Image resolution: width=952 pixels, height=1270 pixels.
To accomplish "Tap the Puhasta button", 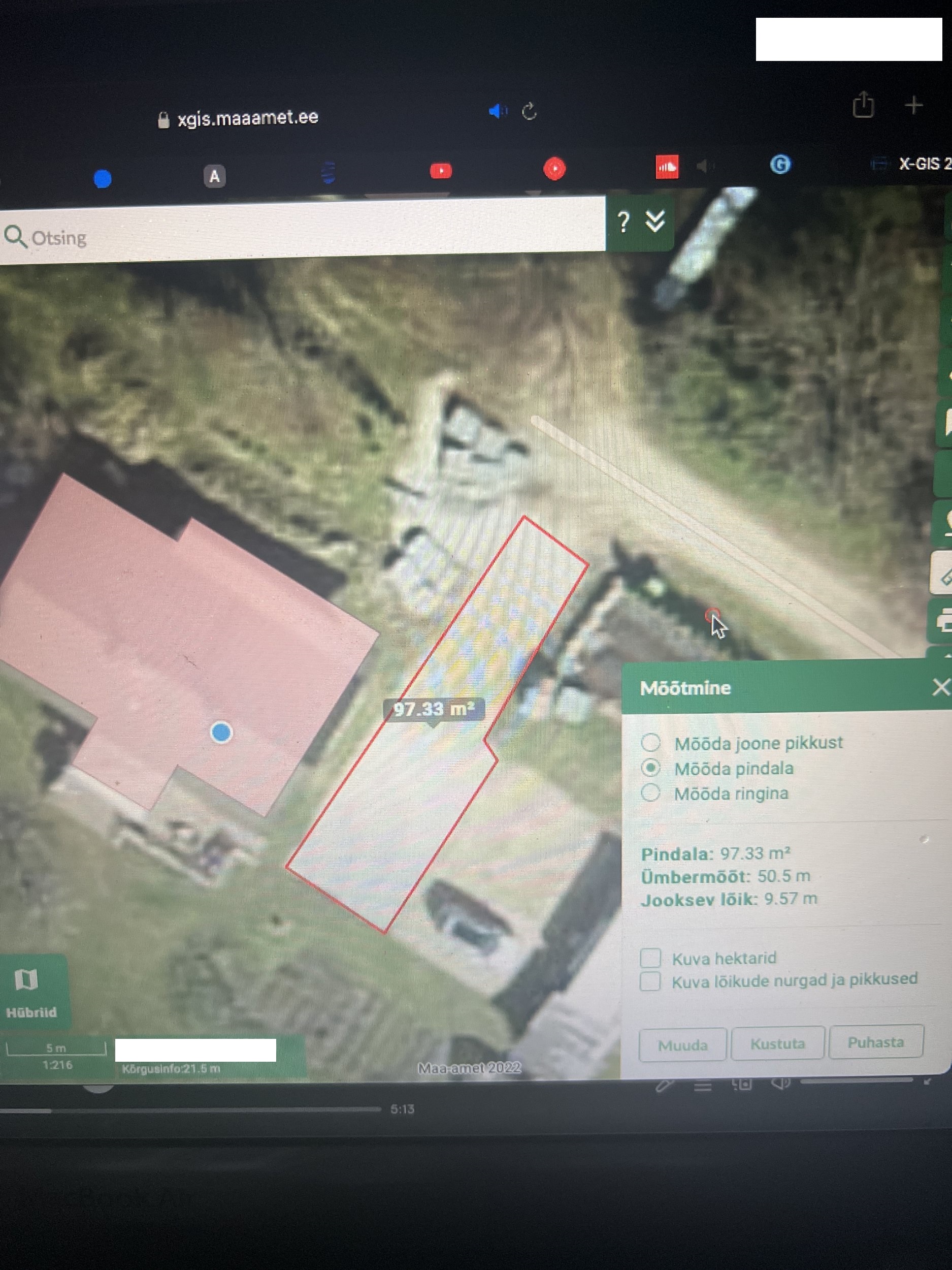I will coord(875,1041).
